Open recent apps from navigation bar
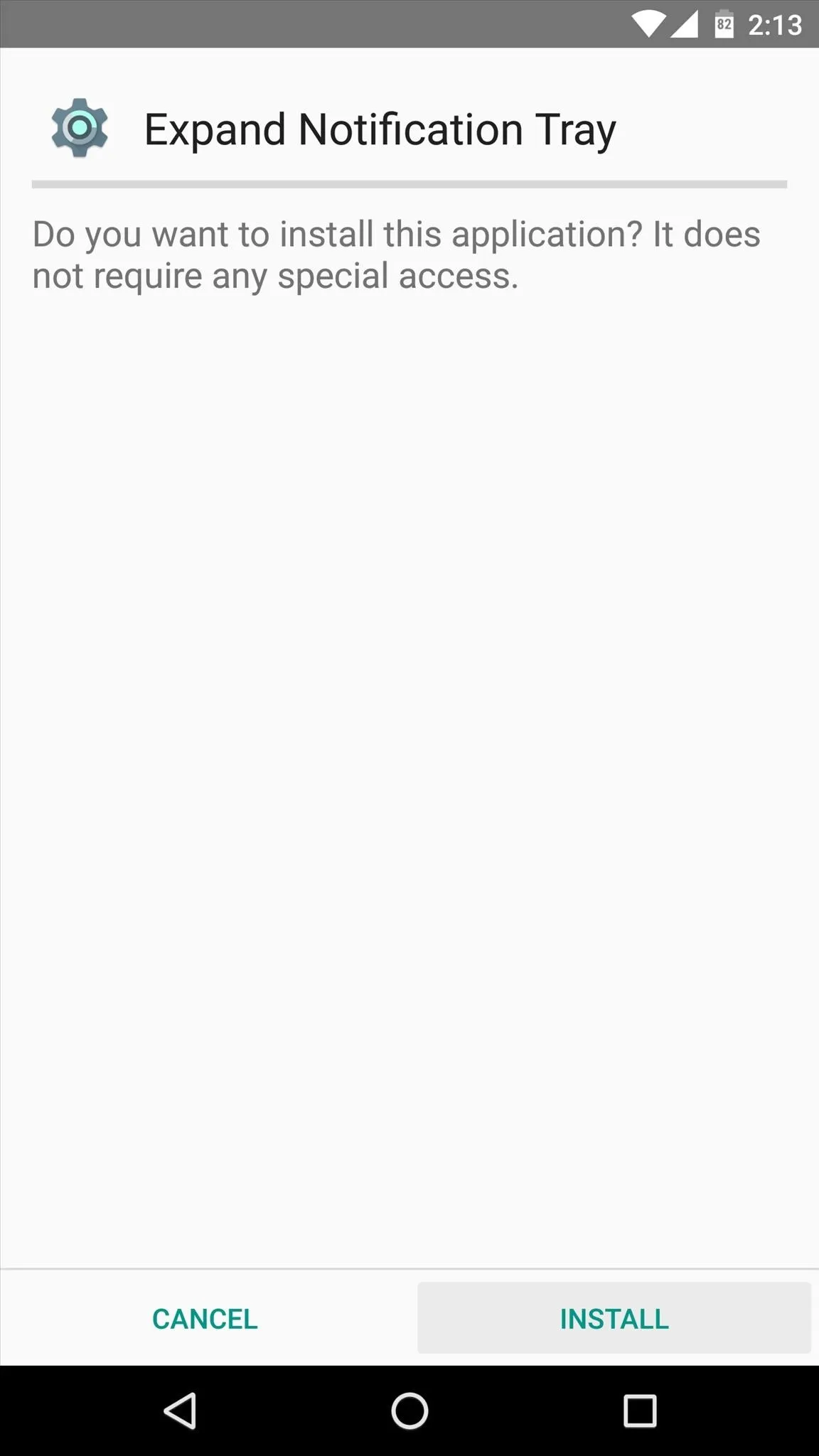This screenshot has width=819, height=1456. pyautogui.click(x=640, y=1410)
